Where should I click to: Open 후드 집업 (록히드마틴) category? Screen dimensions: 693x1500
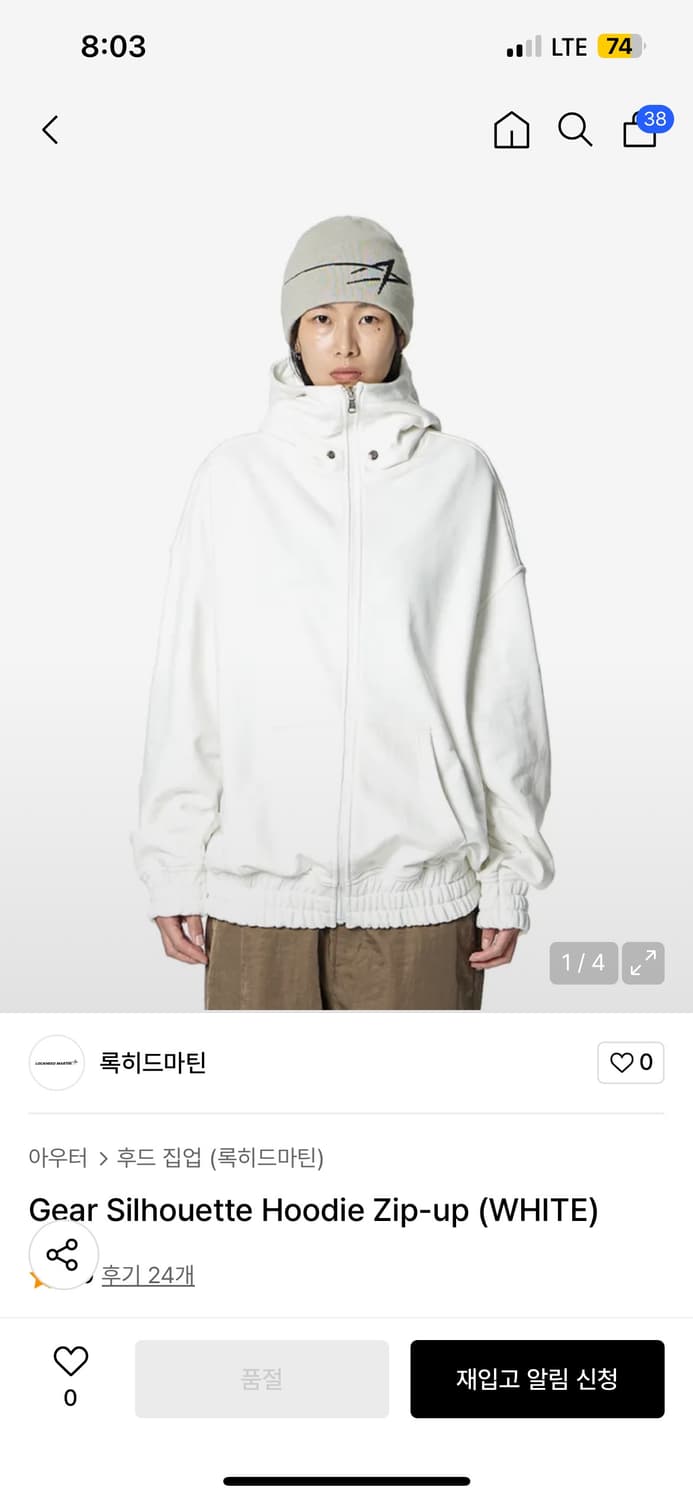pyautogui.click(x=220, y=1158)
